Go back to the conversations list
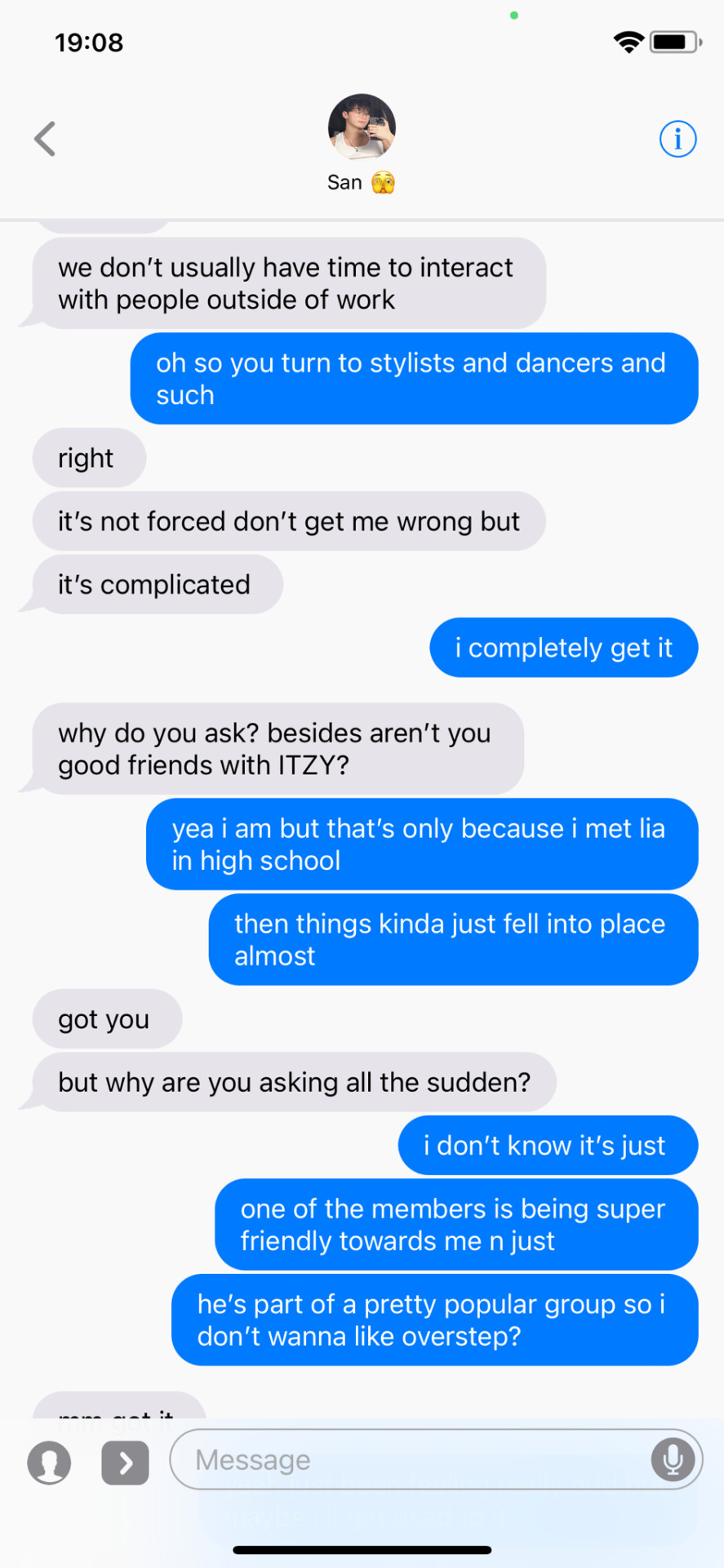The width and height of the screenshot is (724, 1568). point(46,139)
